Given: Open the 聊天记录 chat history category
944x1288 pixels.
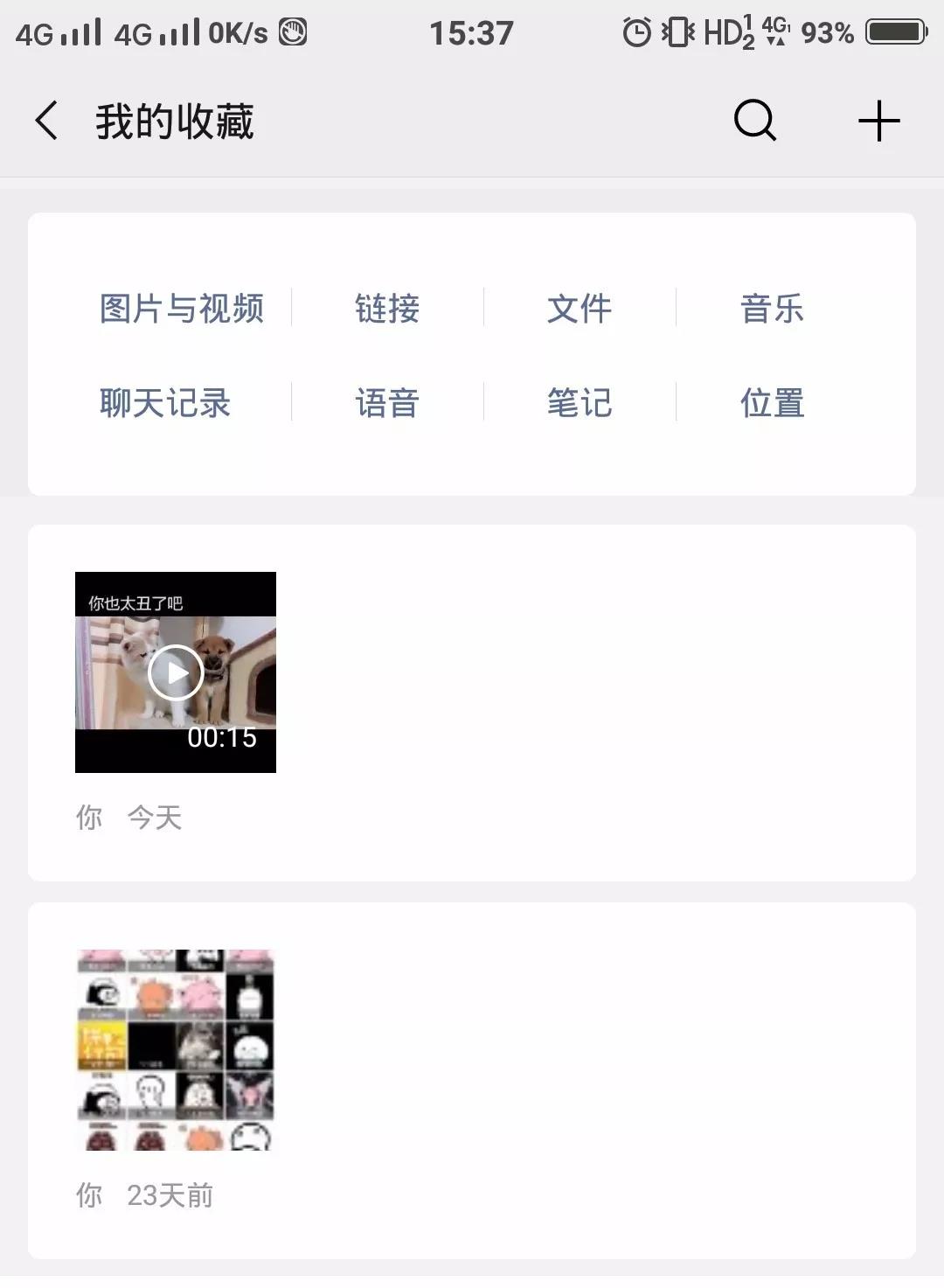Looking at the screenshot, I should click(x=164, y=402).
